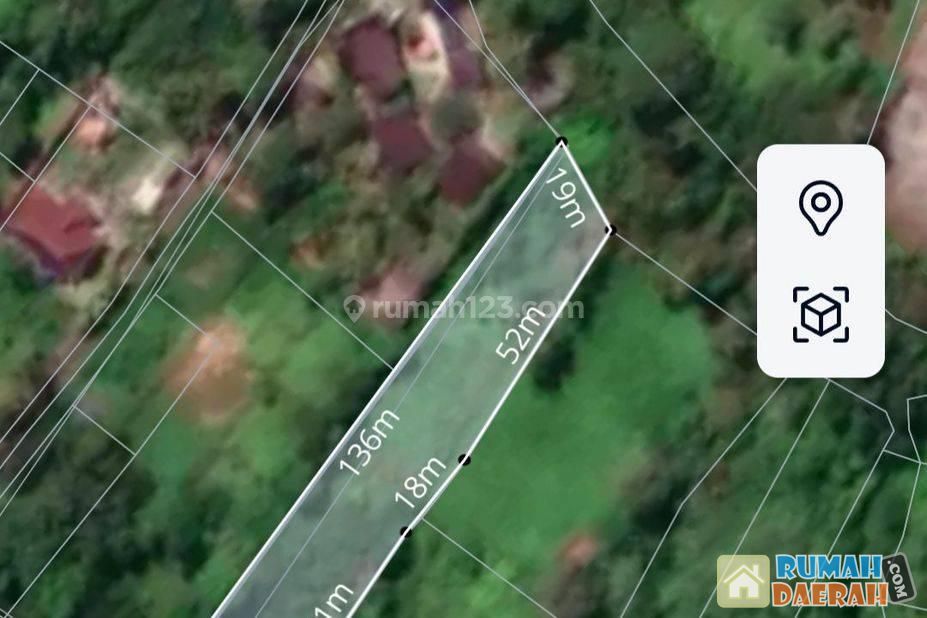This screenshot has width=927, height=618.
Task: Tap the location pin button
Action: [820, 208]
